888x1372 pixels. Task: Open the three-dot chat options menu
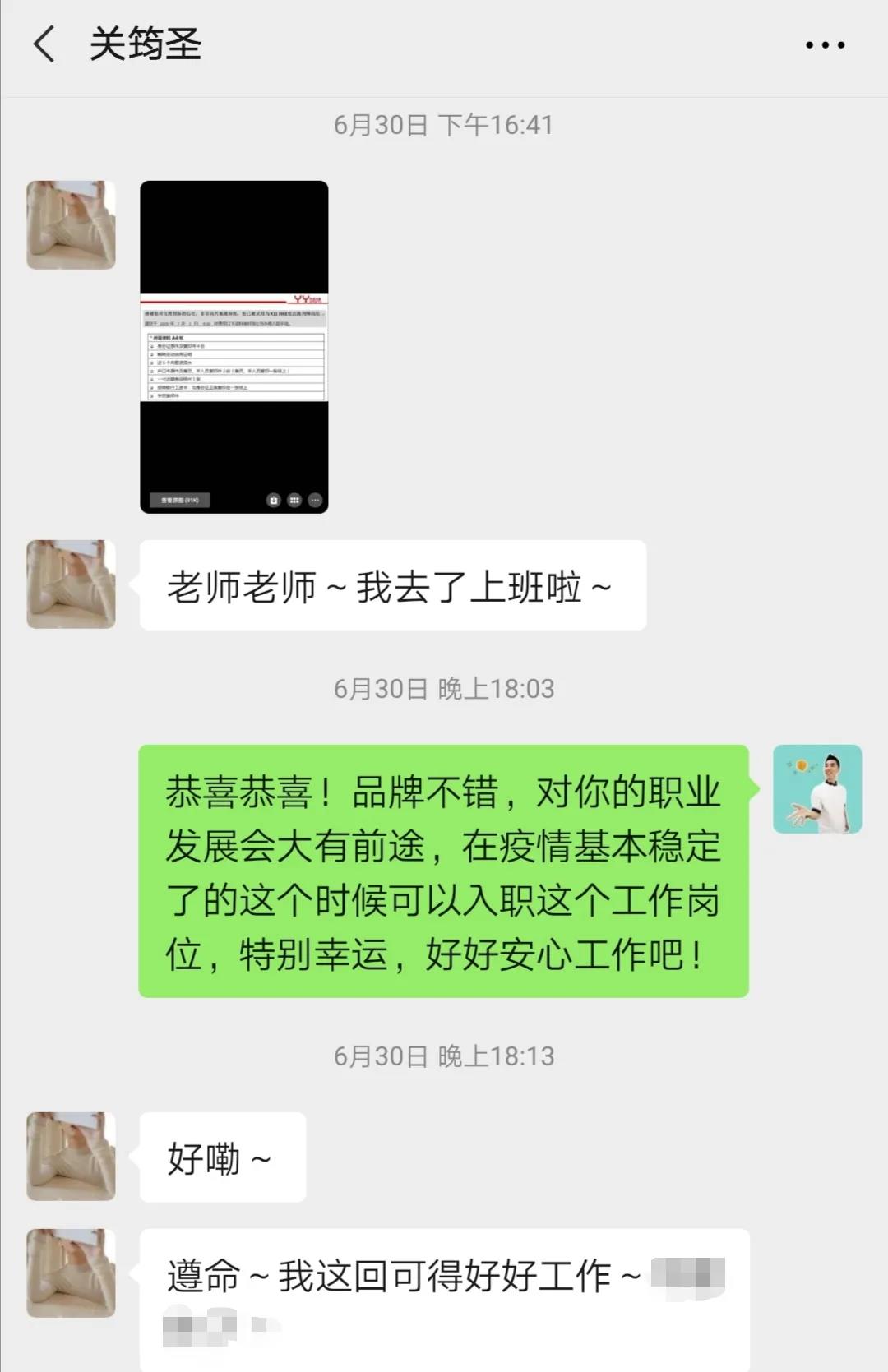coord(825,45)
